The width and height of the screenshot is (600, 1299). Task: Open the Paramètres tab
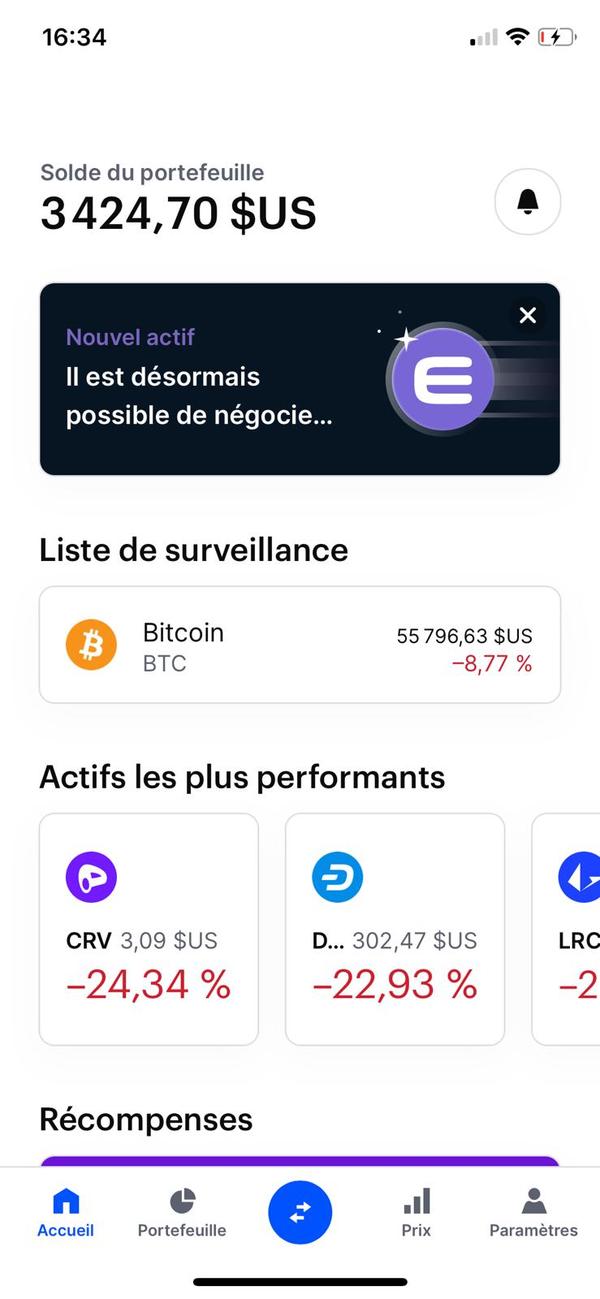pos(533,1212)
